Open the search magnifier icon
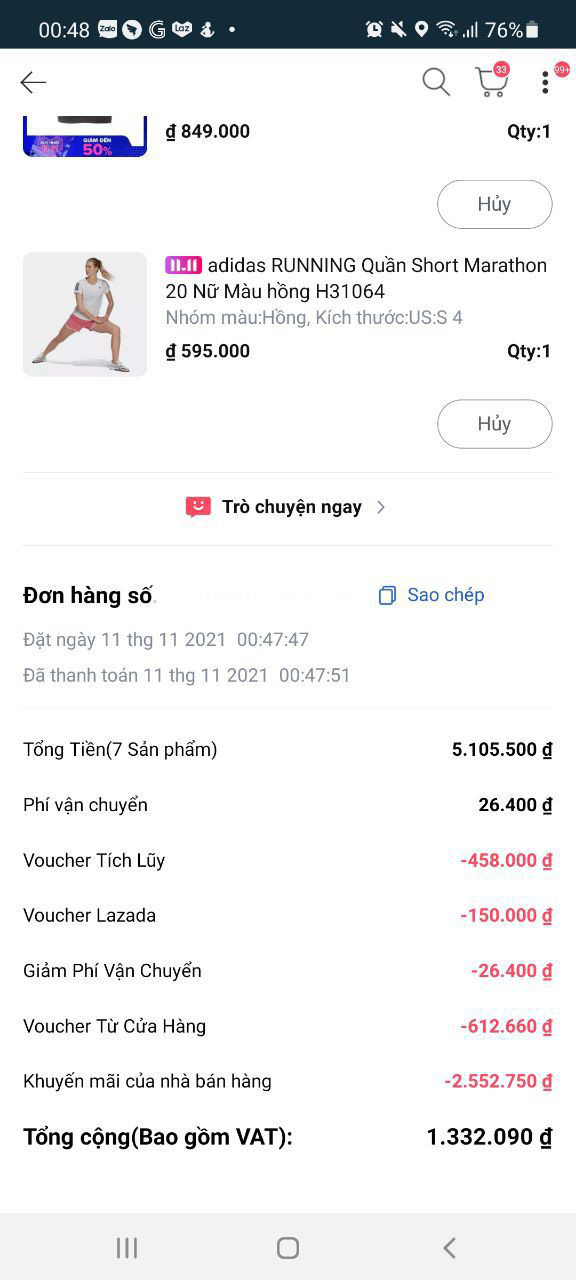Viewport: 576px width, 1280px height. coord(436,82)
